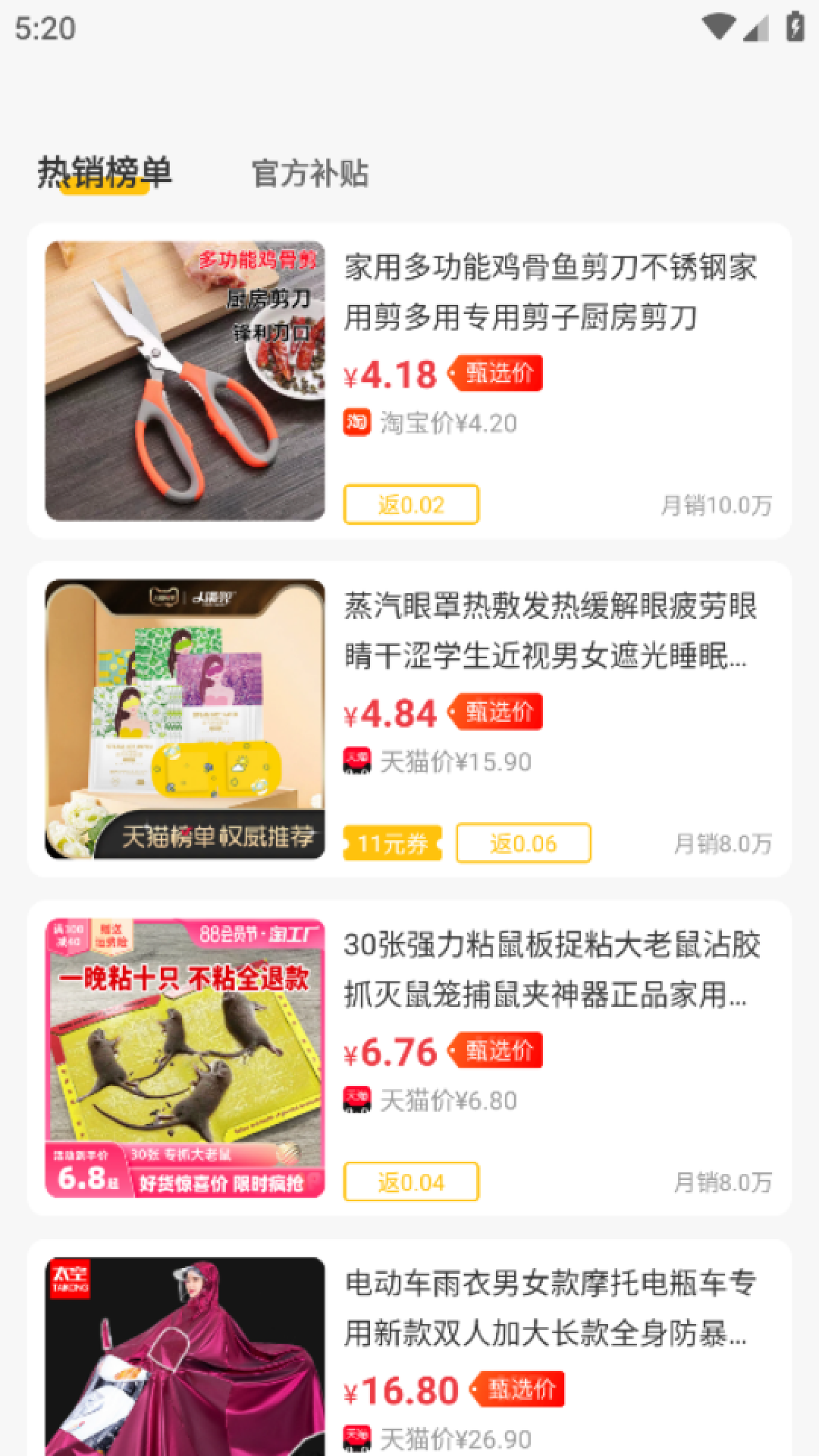Tap the Taobao icon beside 淘宝价¥4.20
Screen dimensions: 819x1456
pos(356,425)
